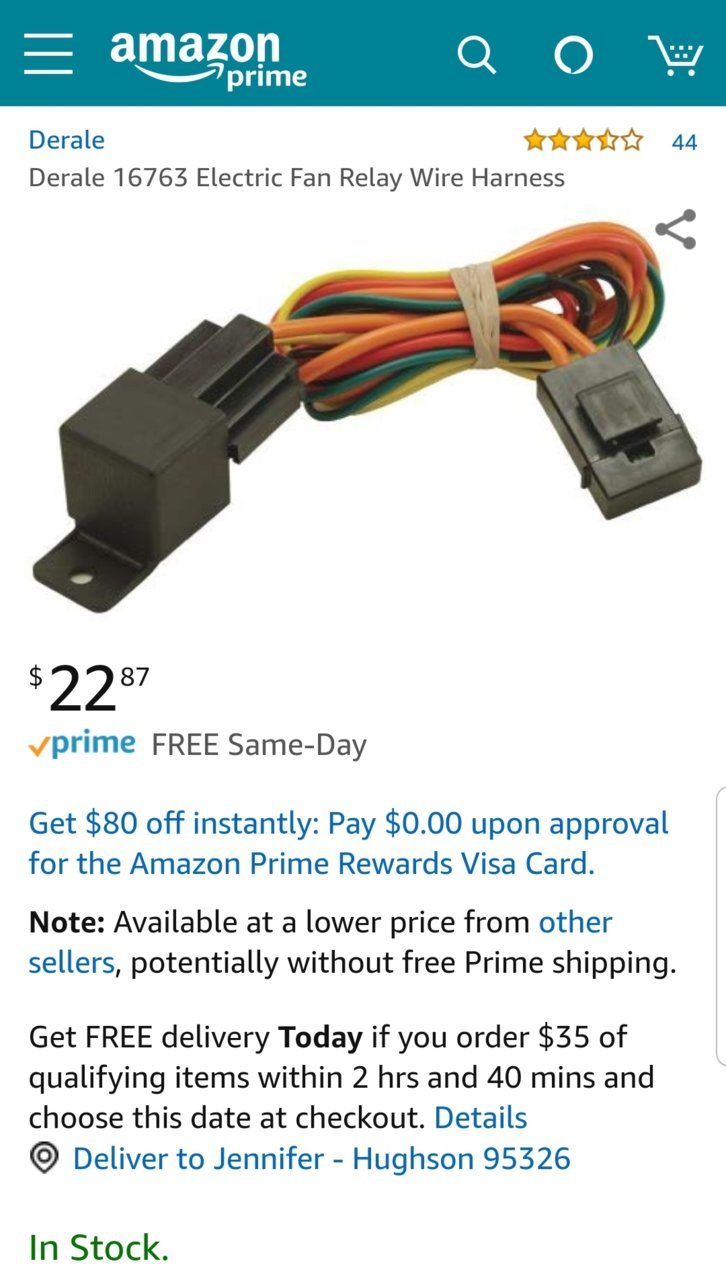Tap the Alexa voice circle icon
Image resolution: width=726 pixels, height=1280 pixels.
(x=573, y=56)
